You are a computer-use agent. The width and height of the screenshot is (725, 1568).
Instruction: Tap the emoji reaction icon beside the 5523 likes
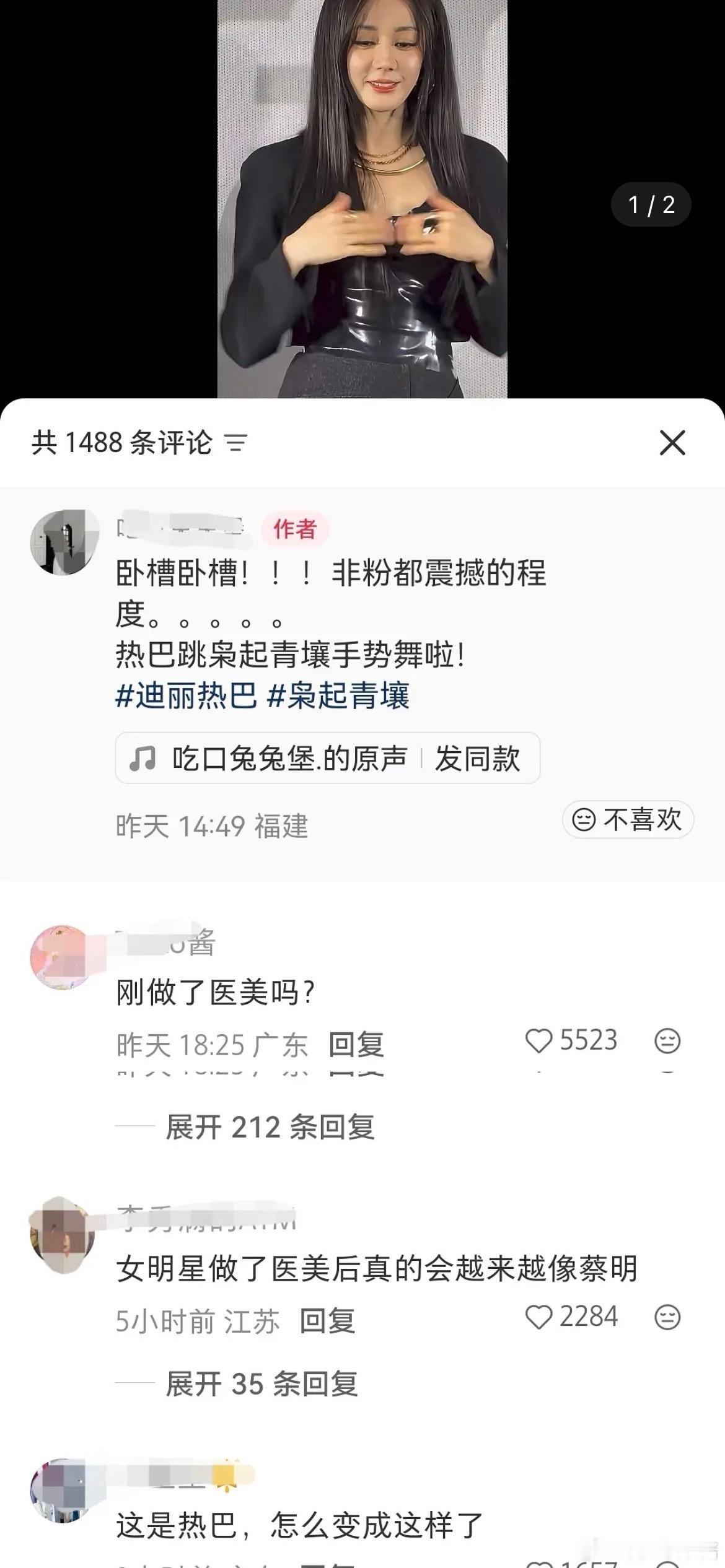click(x=666, y=1040)
